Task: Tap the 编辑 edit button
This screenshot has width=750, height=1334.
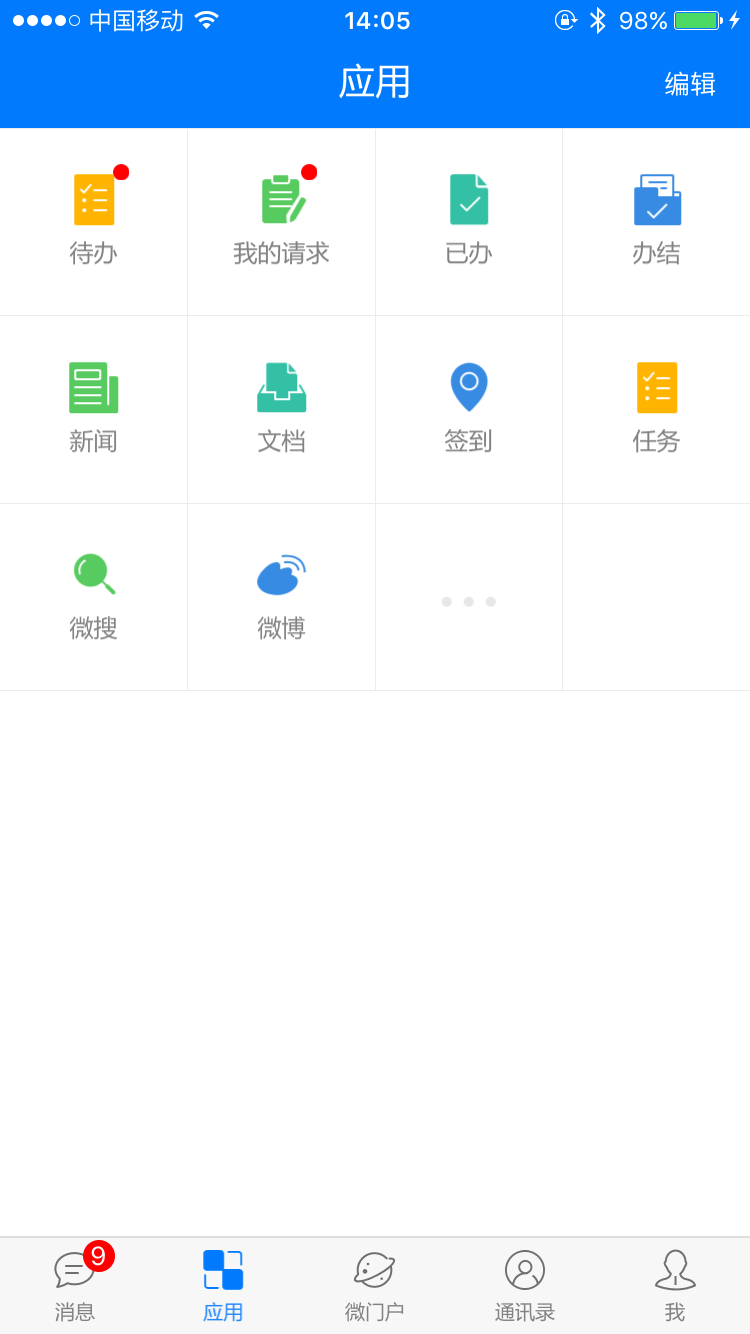Action: (x=690, y=84)
